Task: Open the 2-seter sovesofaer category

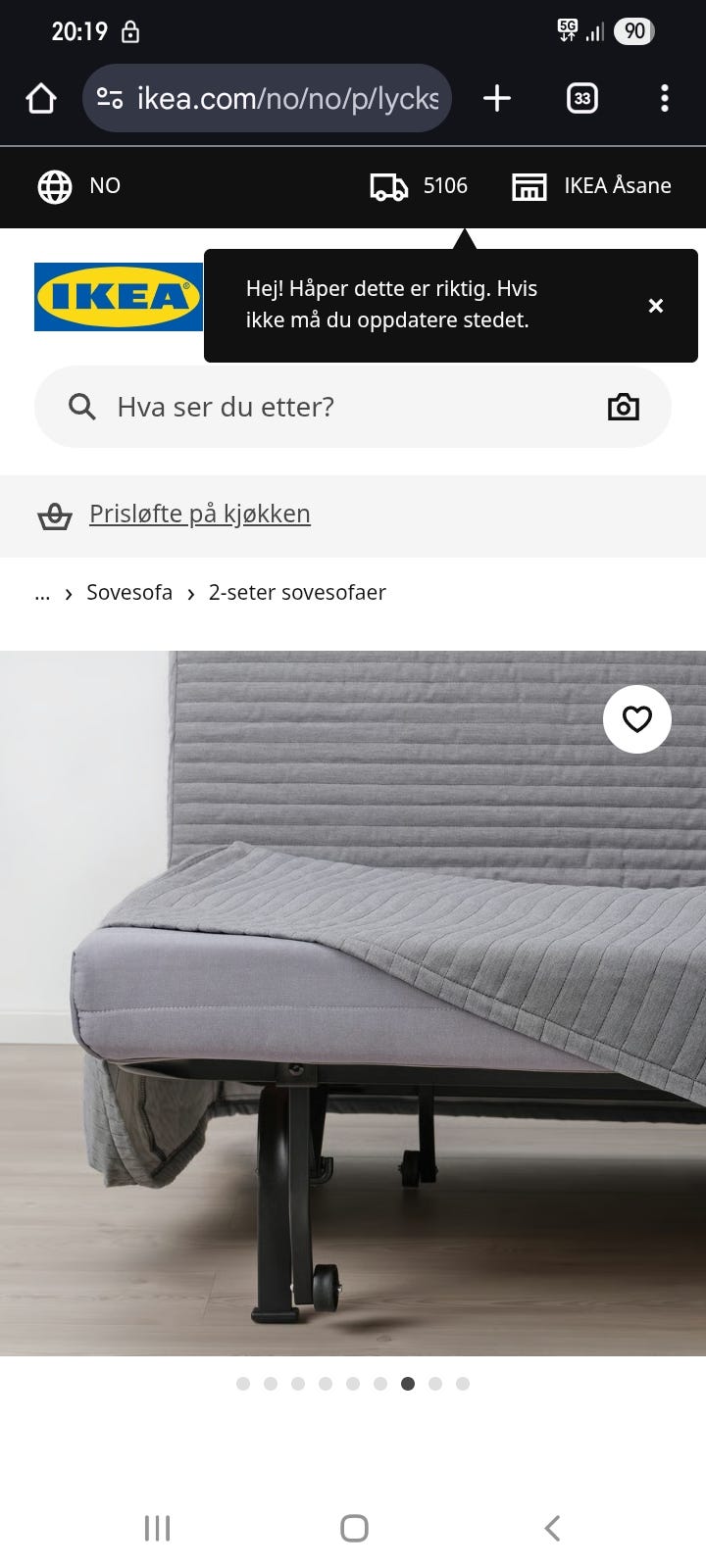Action: [297, 592]
